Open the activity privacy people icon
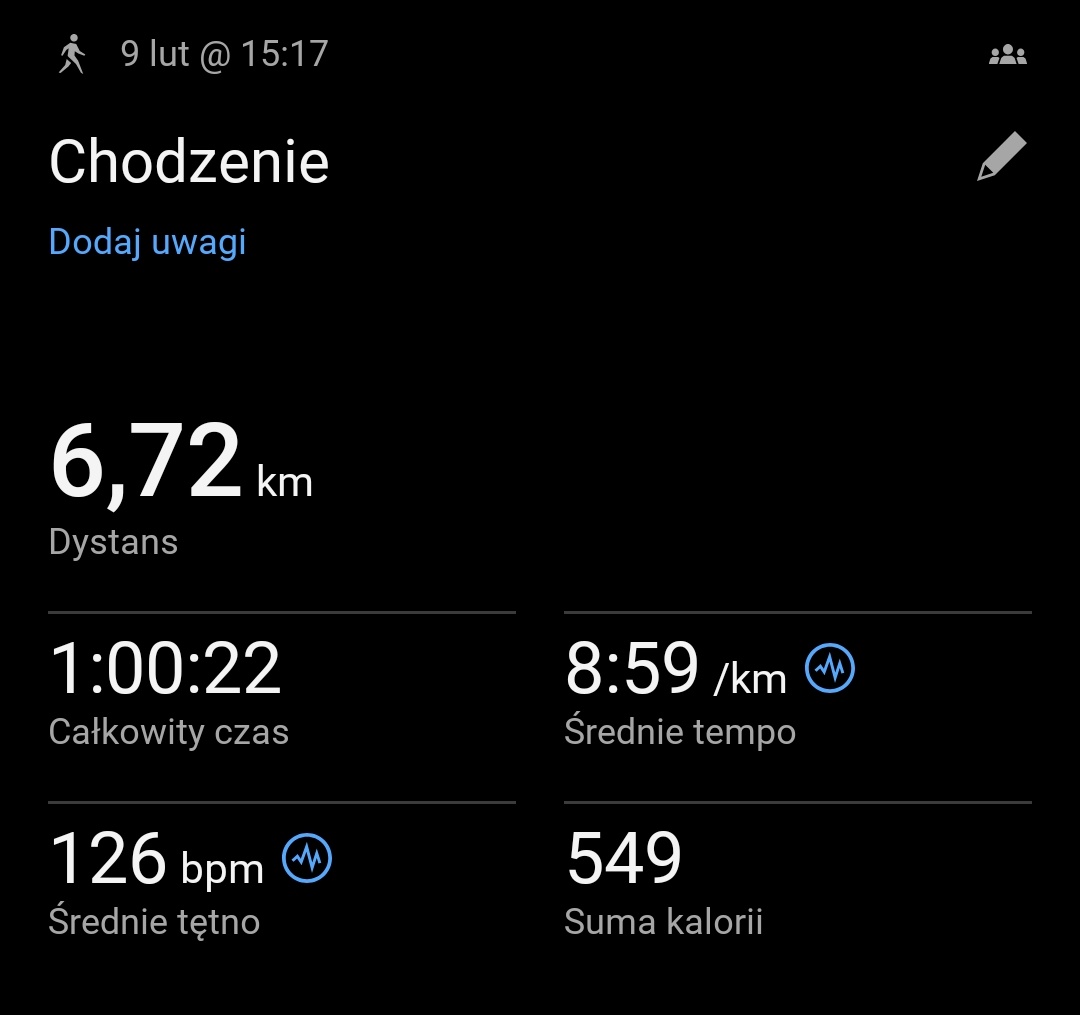 pyautogui.click(x=1007, y=55)
